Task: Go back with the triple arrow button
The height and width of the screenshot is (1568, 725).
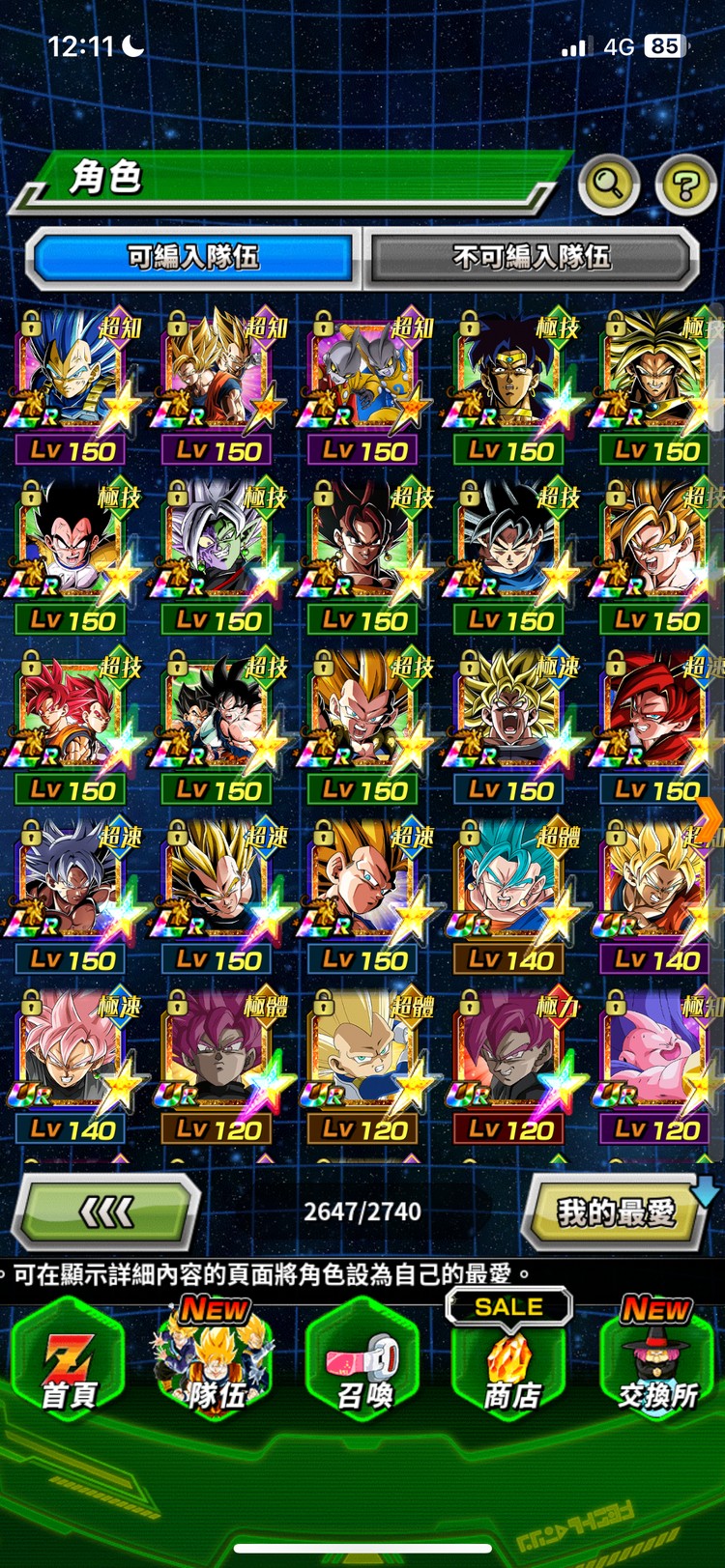Action: 106,1212
